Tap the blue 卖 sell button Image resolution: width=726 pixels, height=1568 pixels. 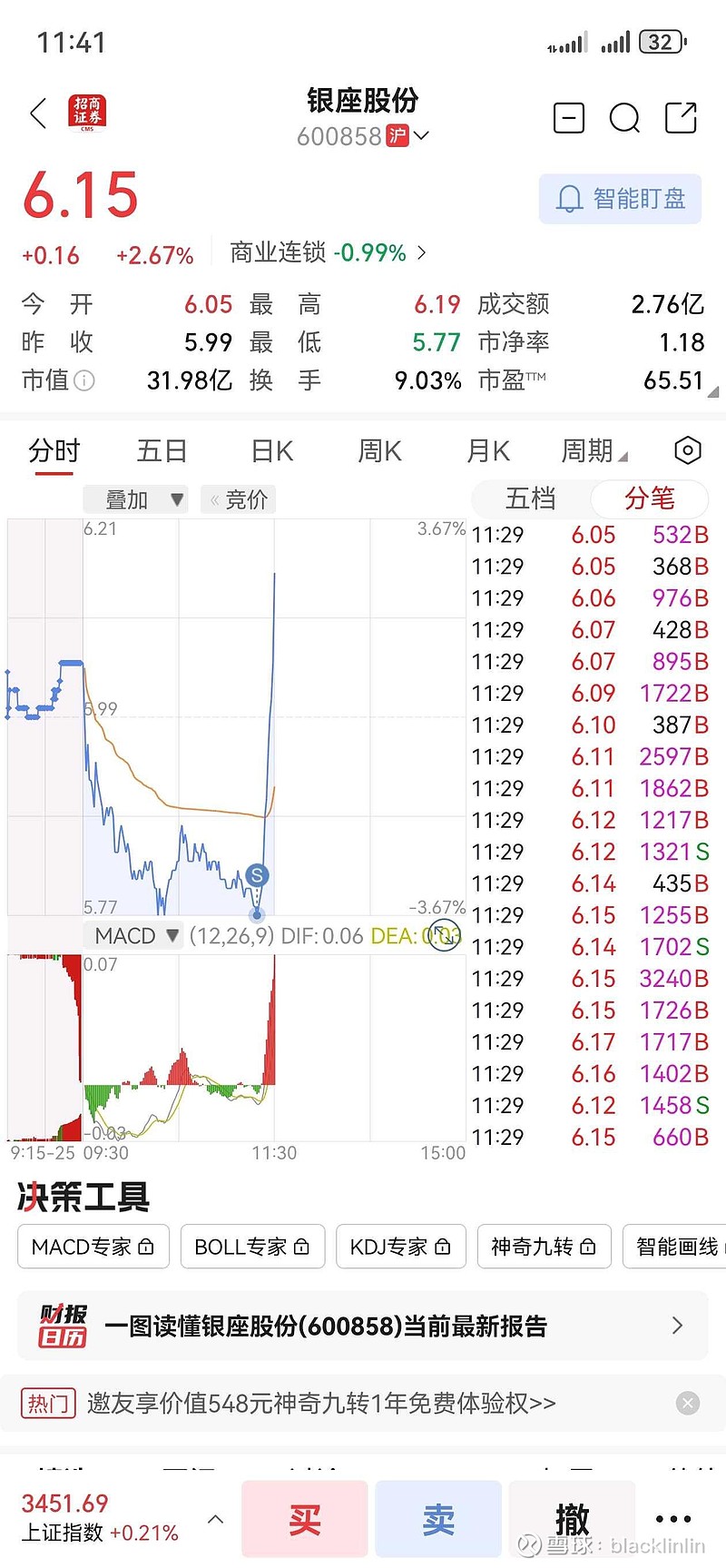[438, 1519]
